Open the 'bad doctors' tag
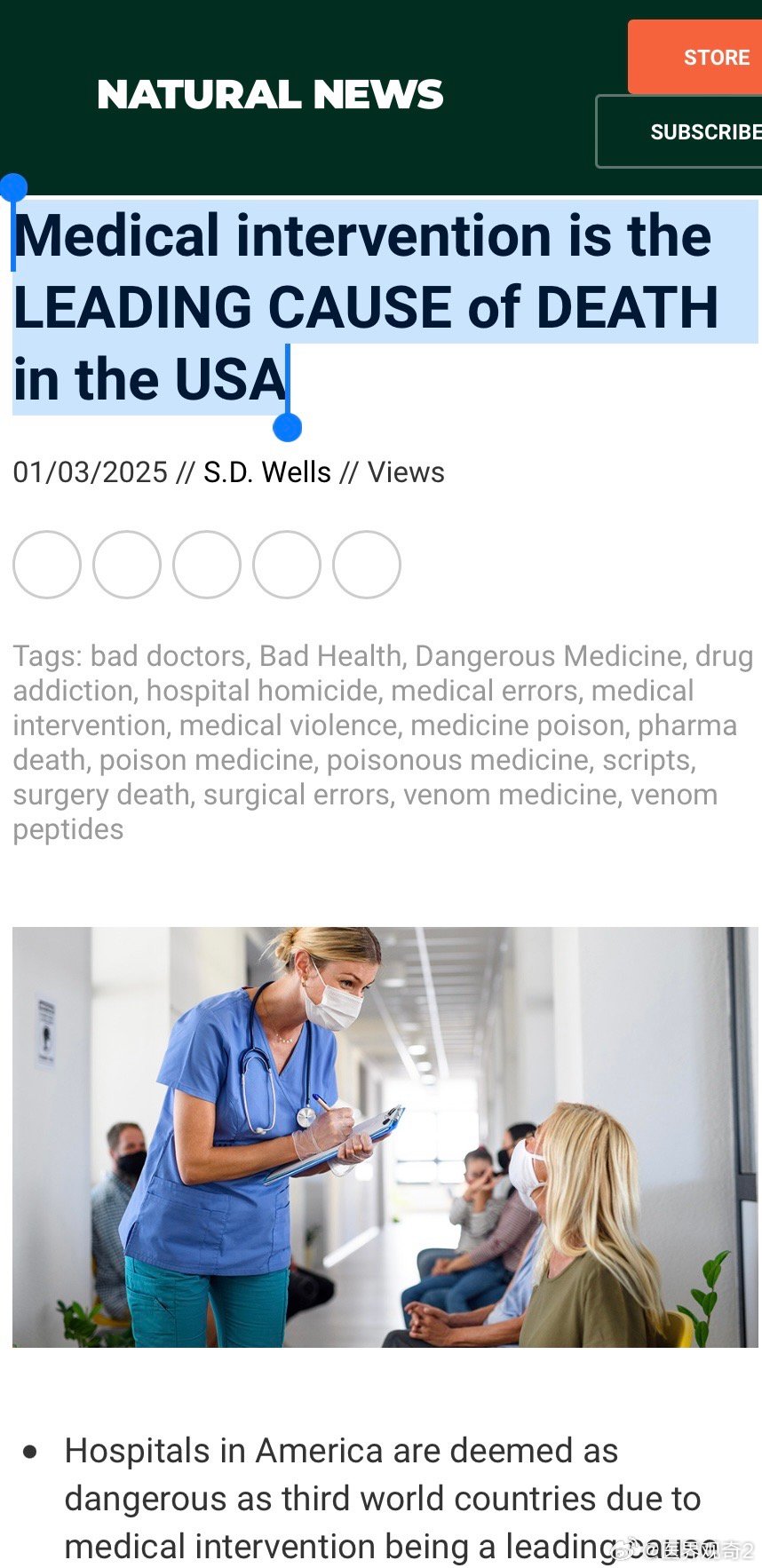This screenshot has height=1568, width=762. [167, 656]
